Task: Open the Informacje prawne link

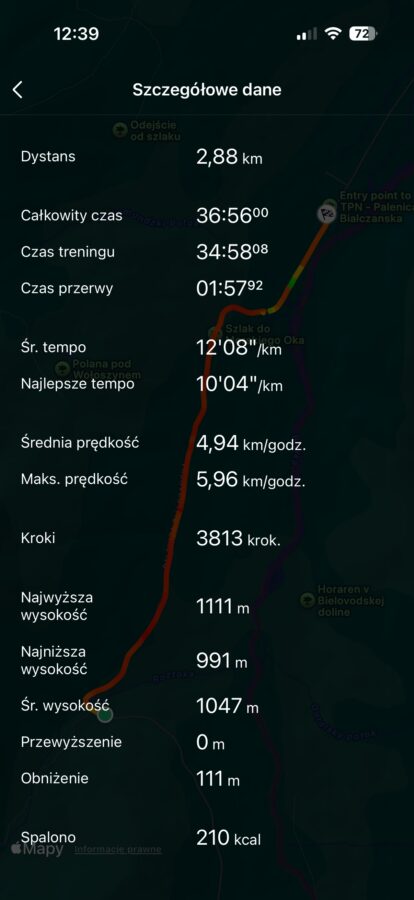Action: (x=118, y=849)
